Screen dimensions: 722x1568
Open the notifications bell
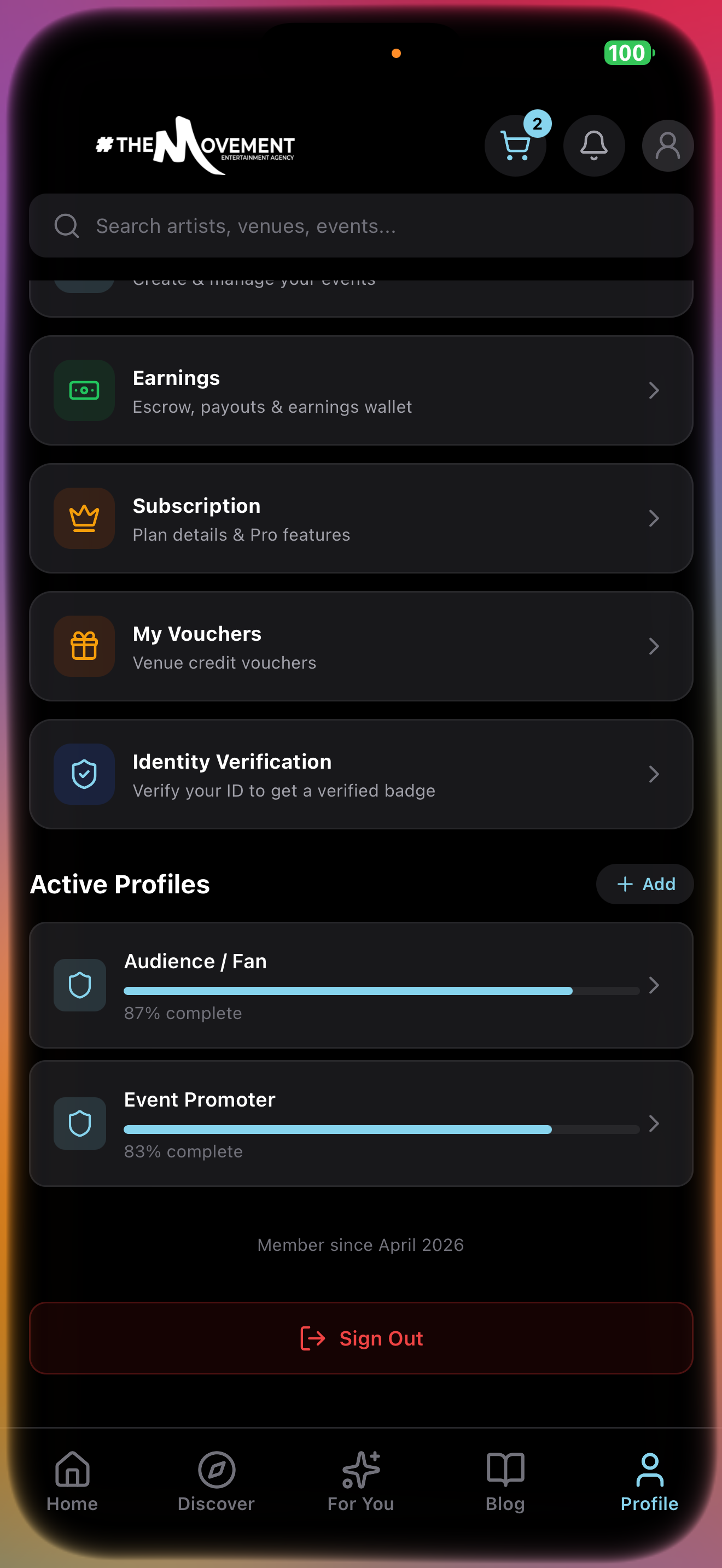(593, 146)
